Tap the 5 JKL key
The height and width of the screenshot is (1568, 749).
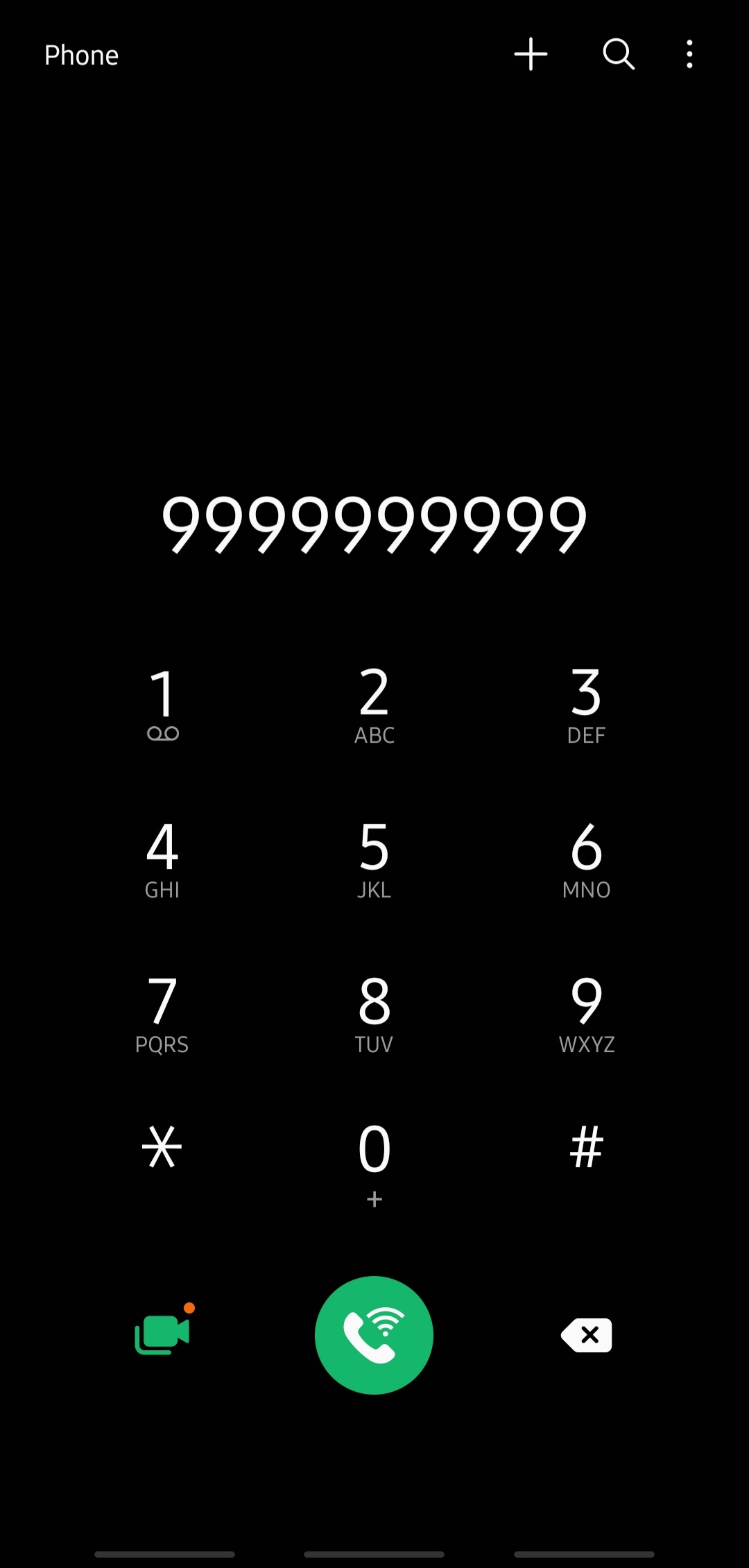374,860
